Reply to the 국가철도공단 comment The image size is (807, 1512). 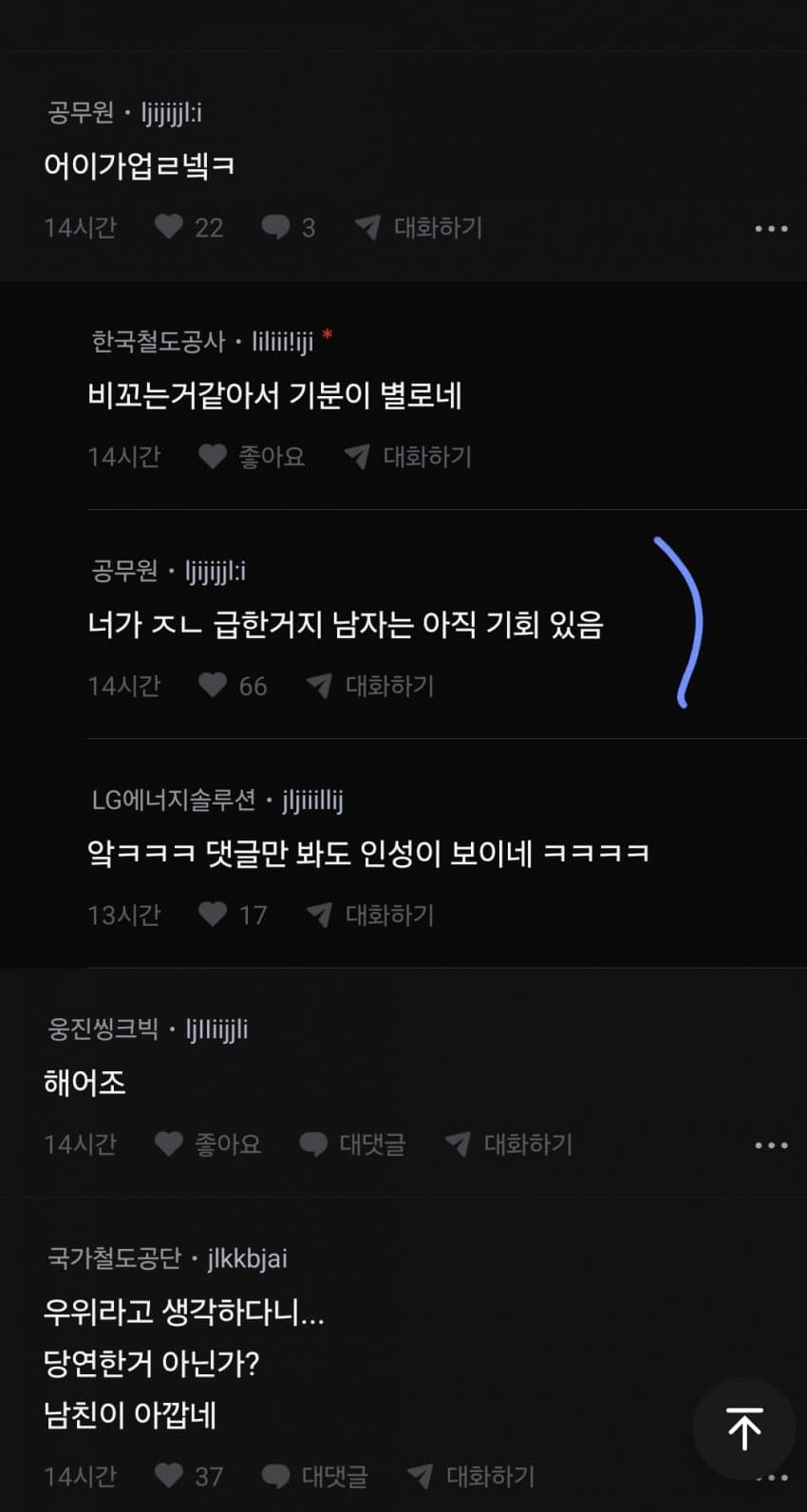point(314,1476)
